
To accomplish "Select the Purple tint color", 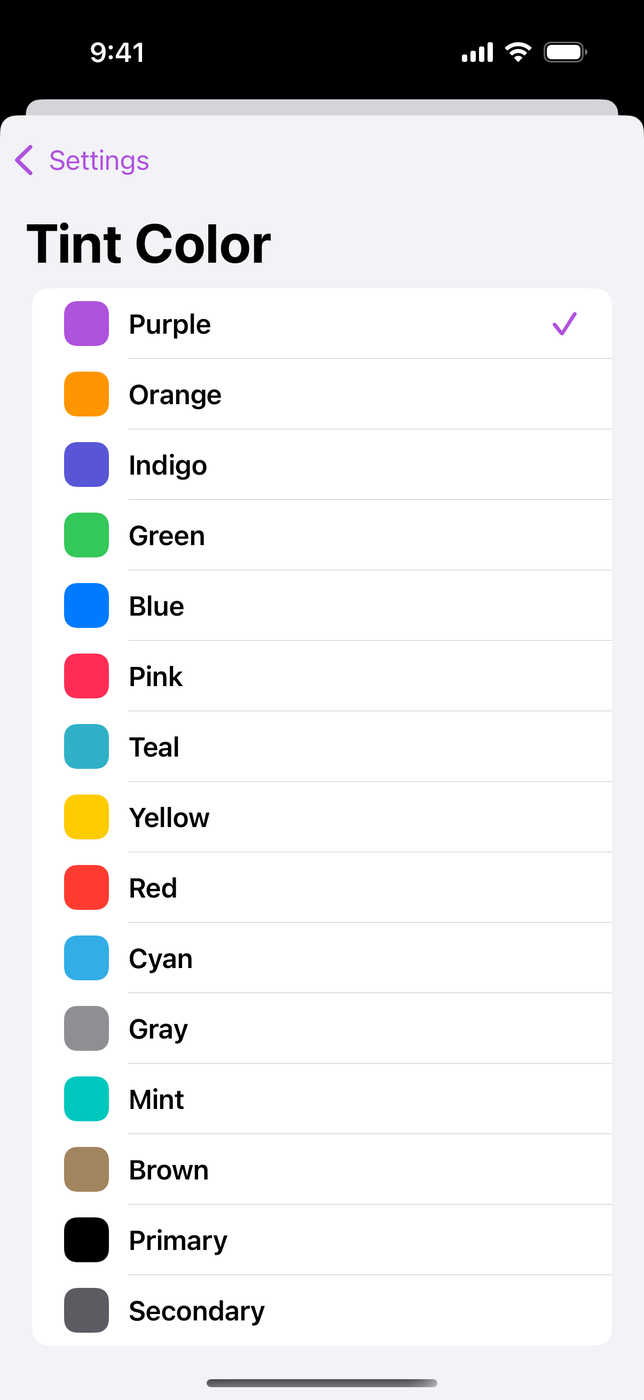I will coord(322,324).
